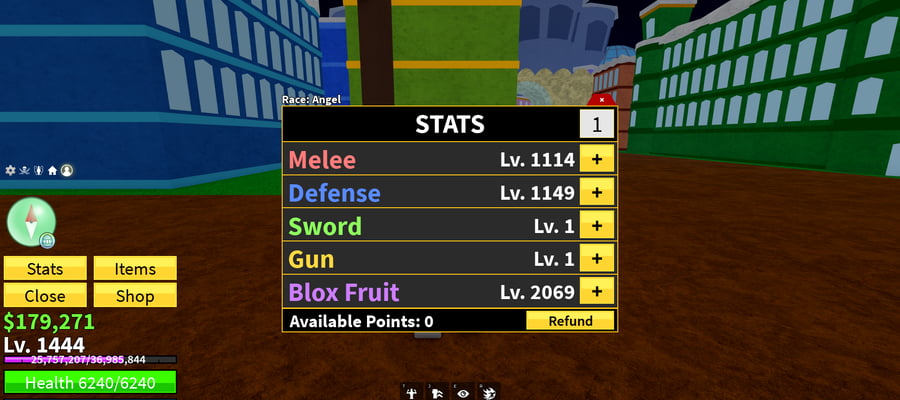Tap the home icon

(x=52, y=170)
